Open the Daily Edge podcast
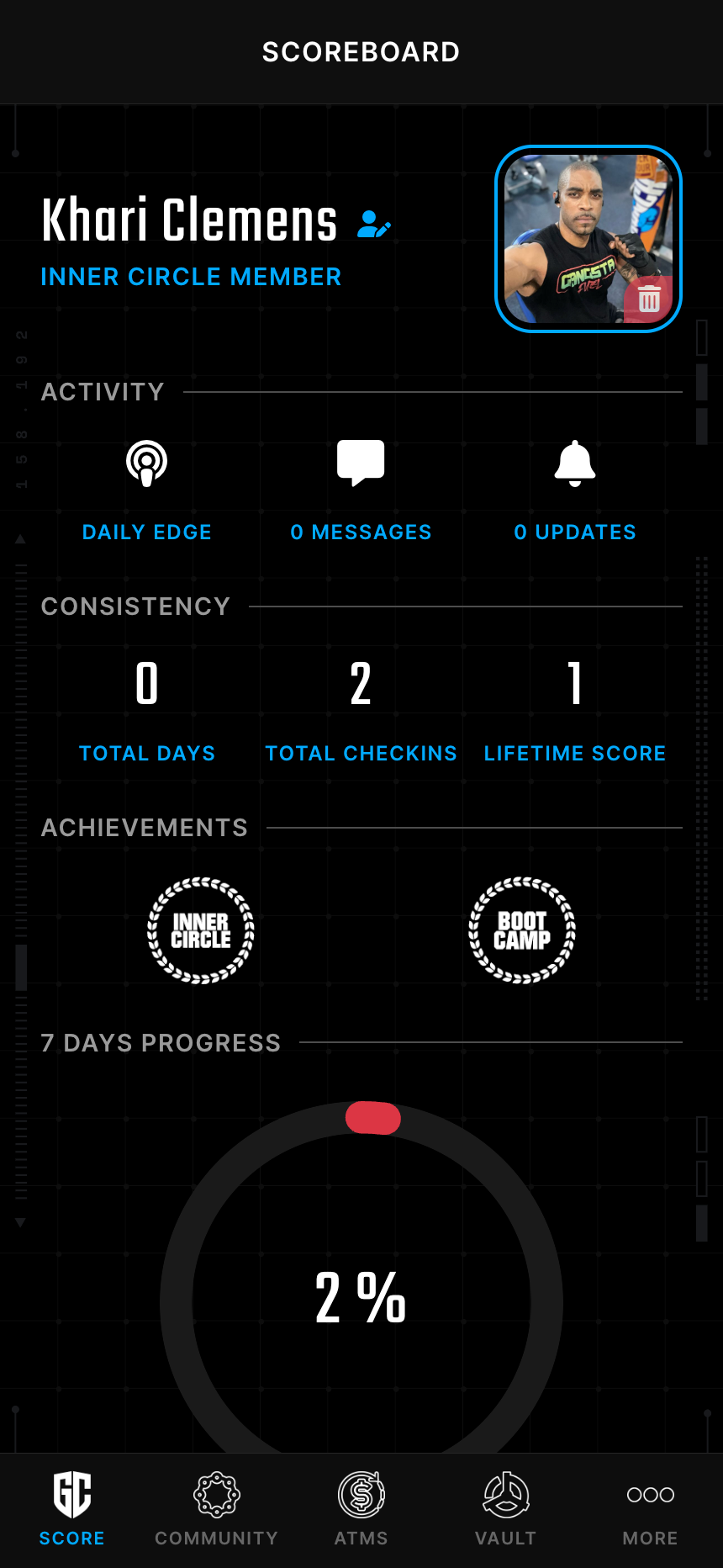 [147, 464]
